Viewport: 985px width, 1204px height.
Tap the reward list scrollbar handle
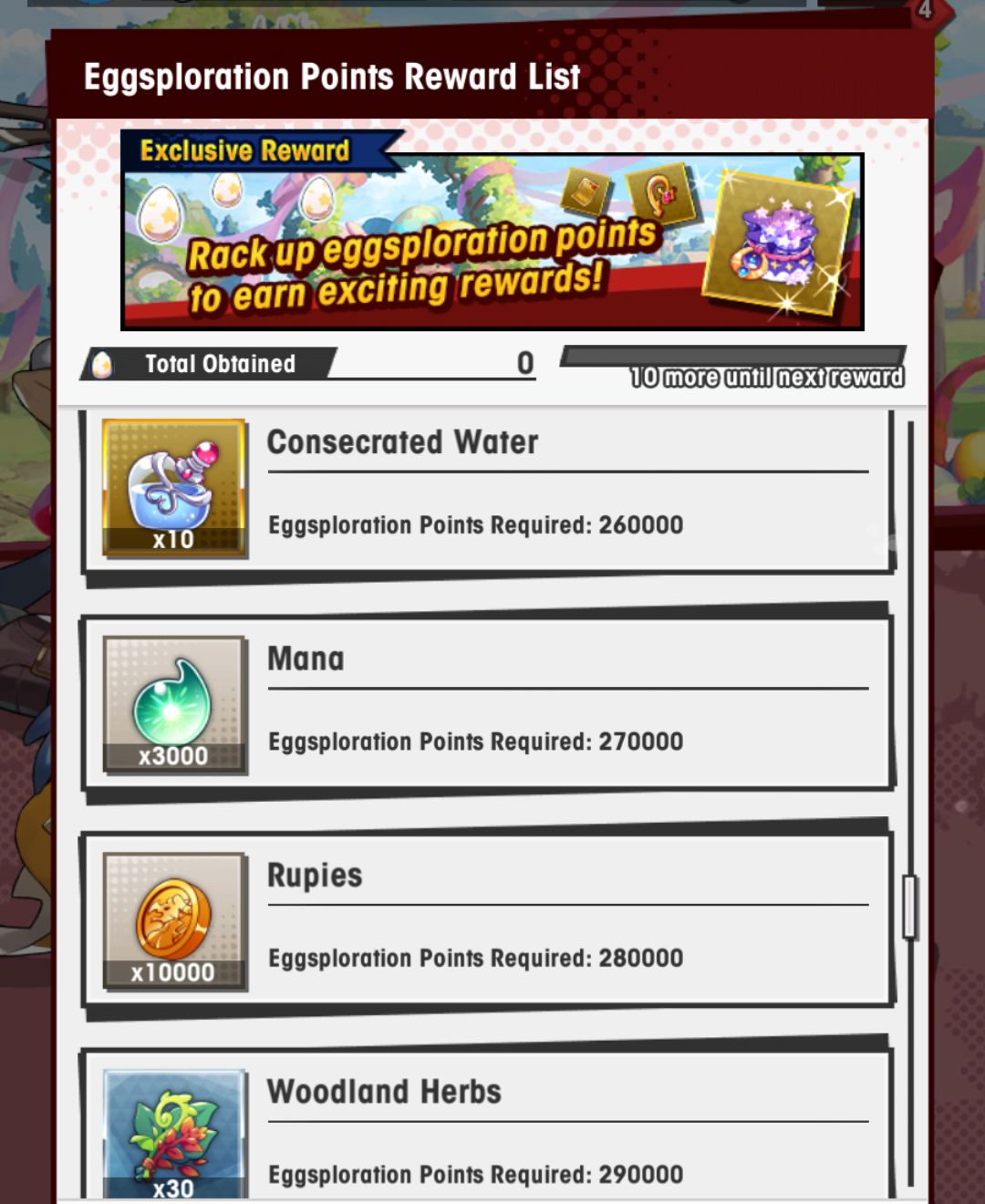coord(909,906)
